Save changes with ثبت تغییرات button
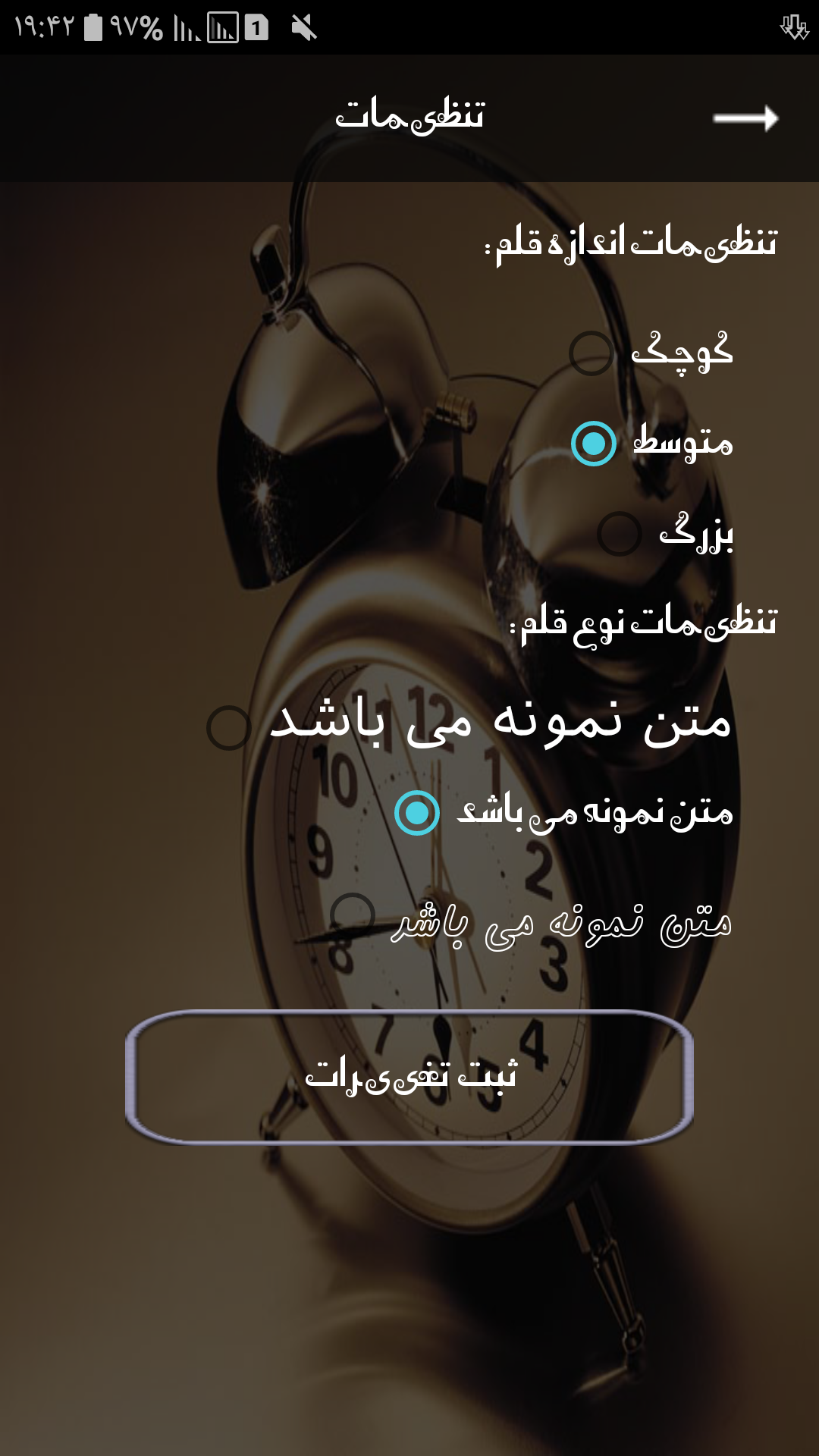This screenshot has width=819, height=1456. (x=409, y=1077)
